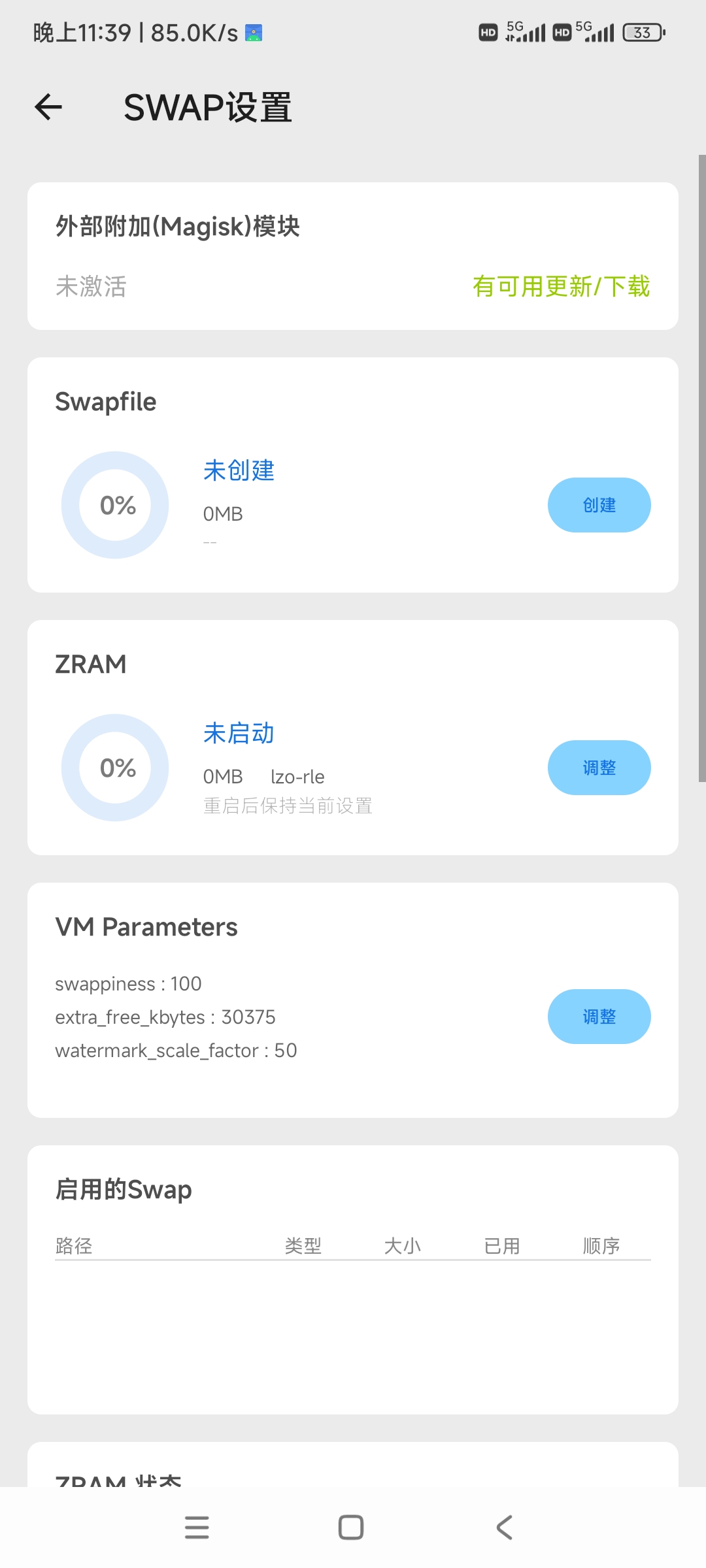The height and width of the screenshot is (1568, 706).
Task: Create a Swapfile with 创建 button
Action: coord(599,505)
